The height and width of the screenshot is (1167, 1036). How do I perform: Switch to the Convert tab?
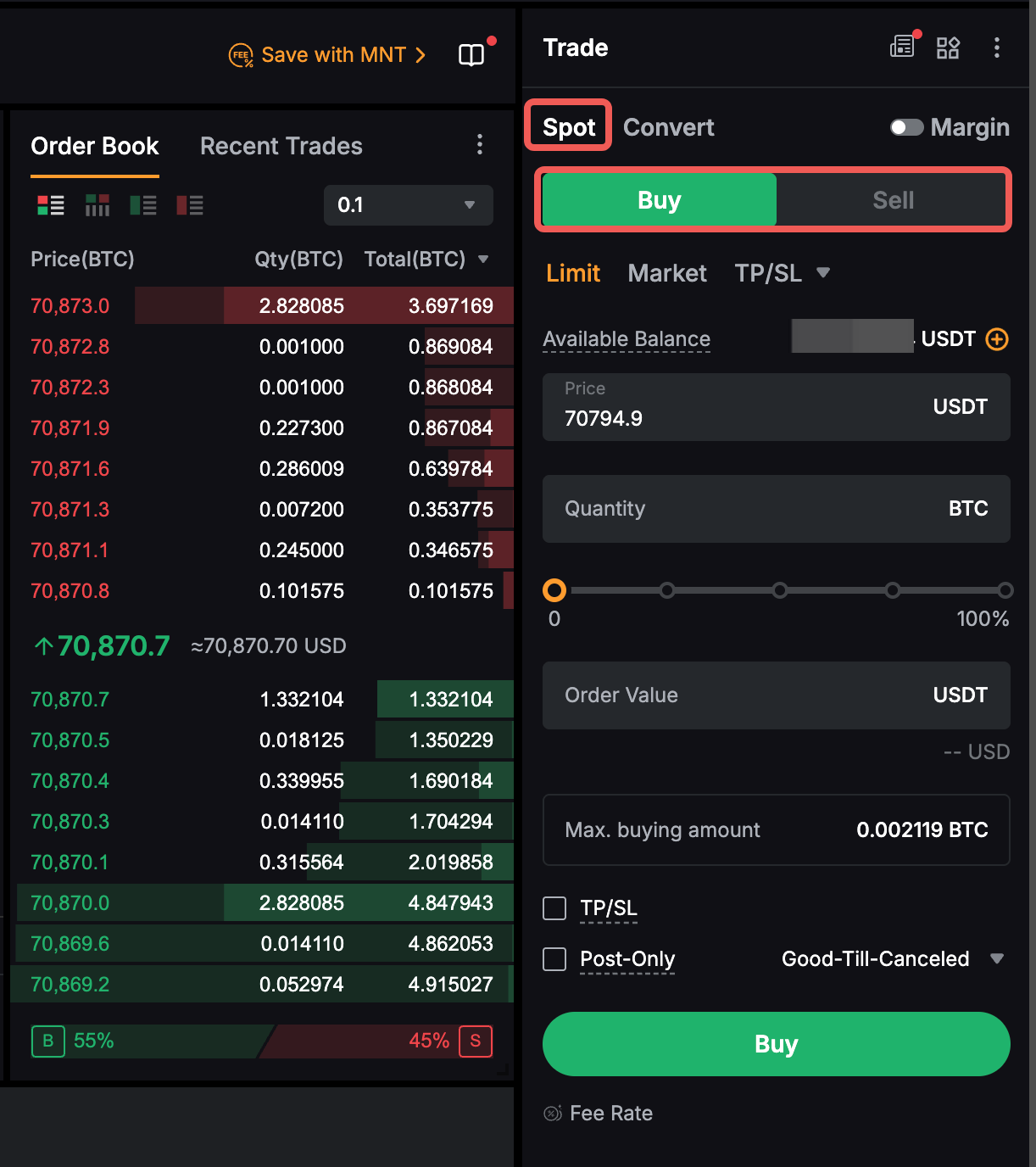click(x=668, y=127)
